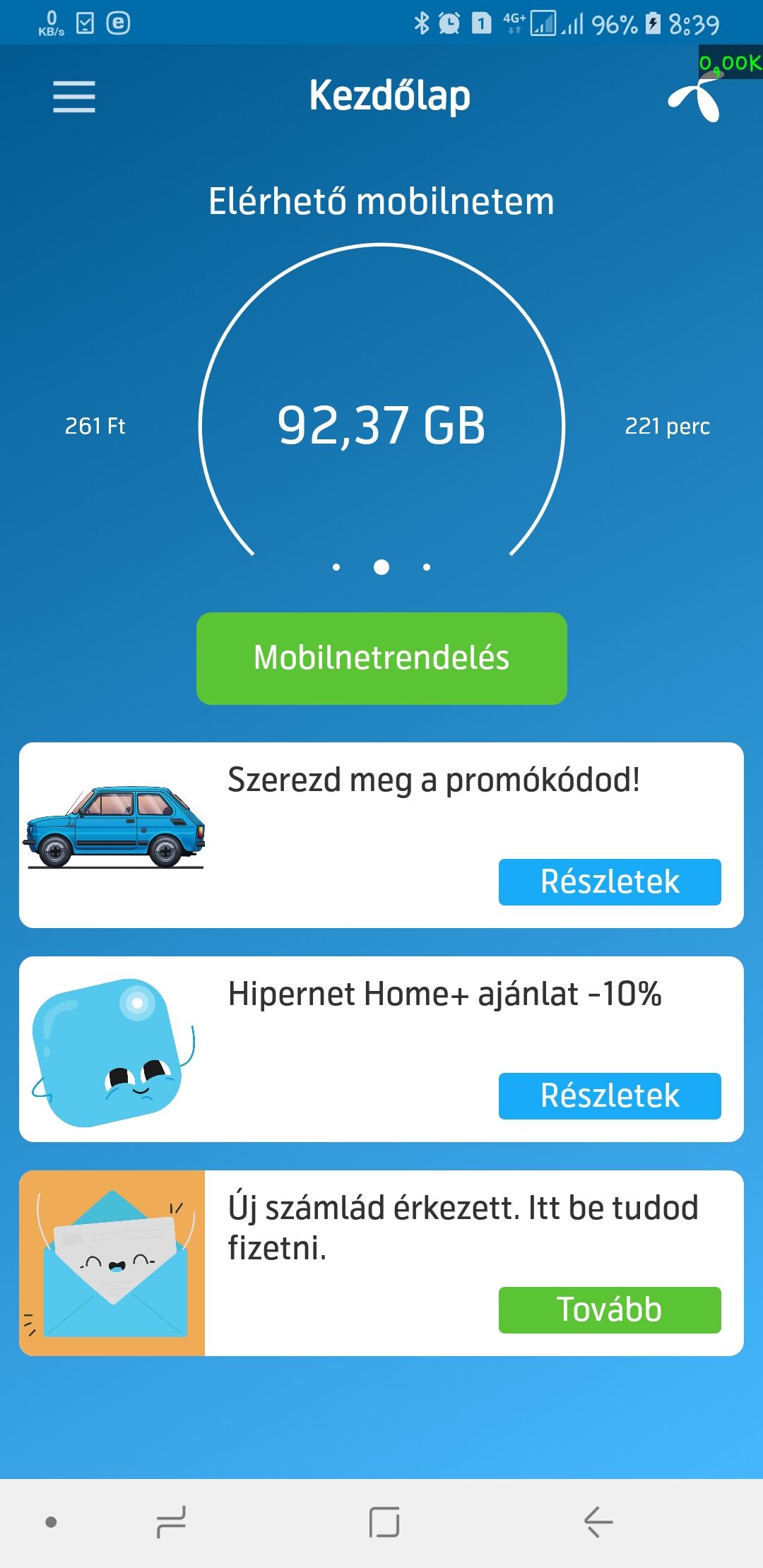Select the third page indicator dot
Screen dimensions: 763x1568
tap(427, 567)
